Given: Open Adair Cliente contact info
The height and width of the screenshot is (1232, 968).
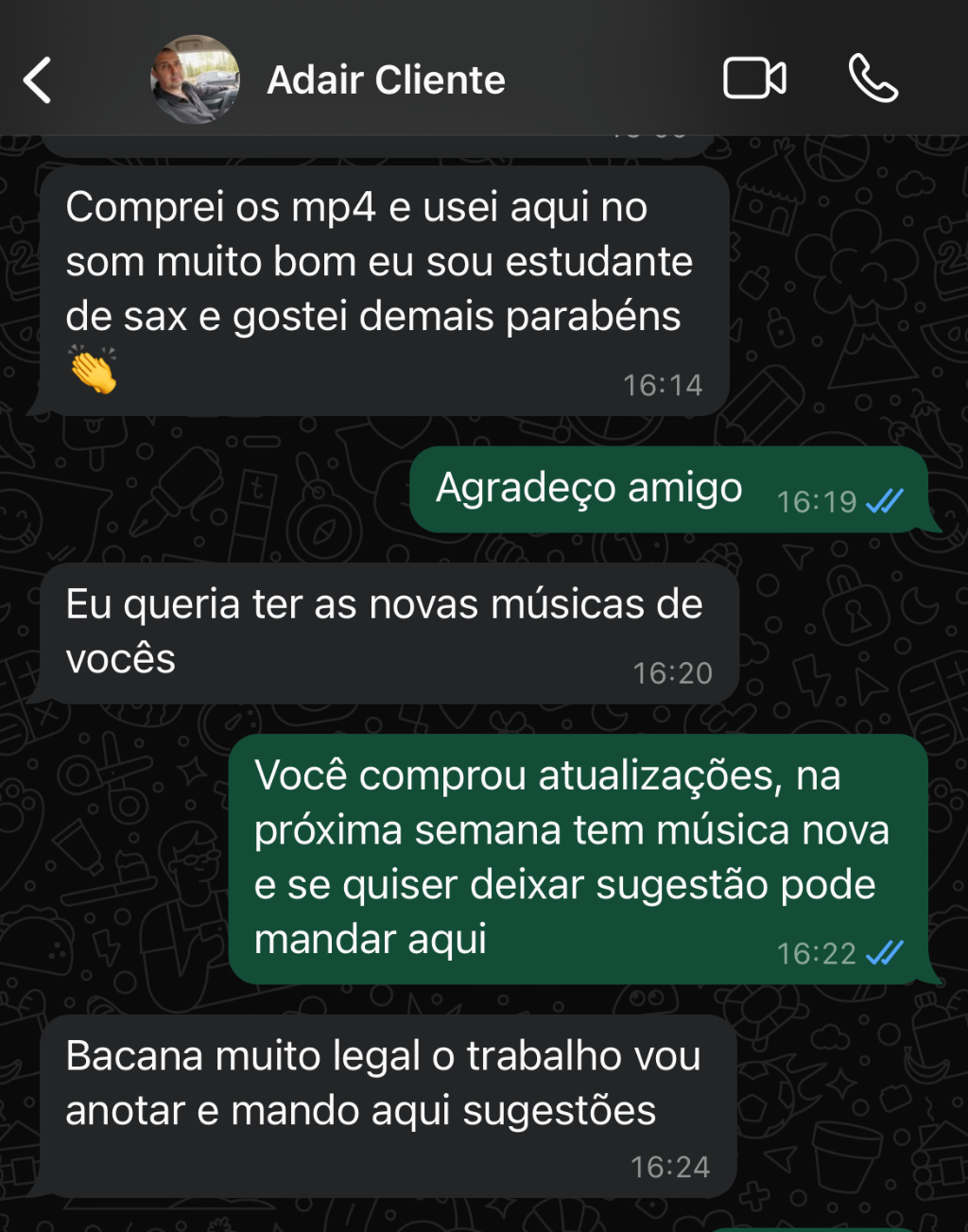Looking at the screenshot, I should coord(386,80).
